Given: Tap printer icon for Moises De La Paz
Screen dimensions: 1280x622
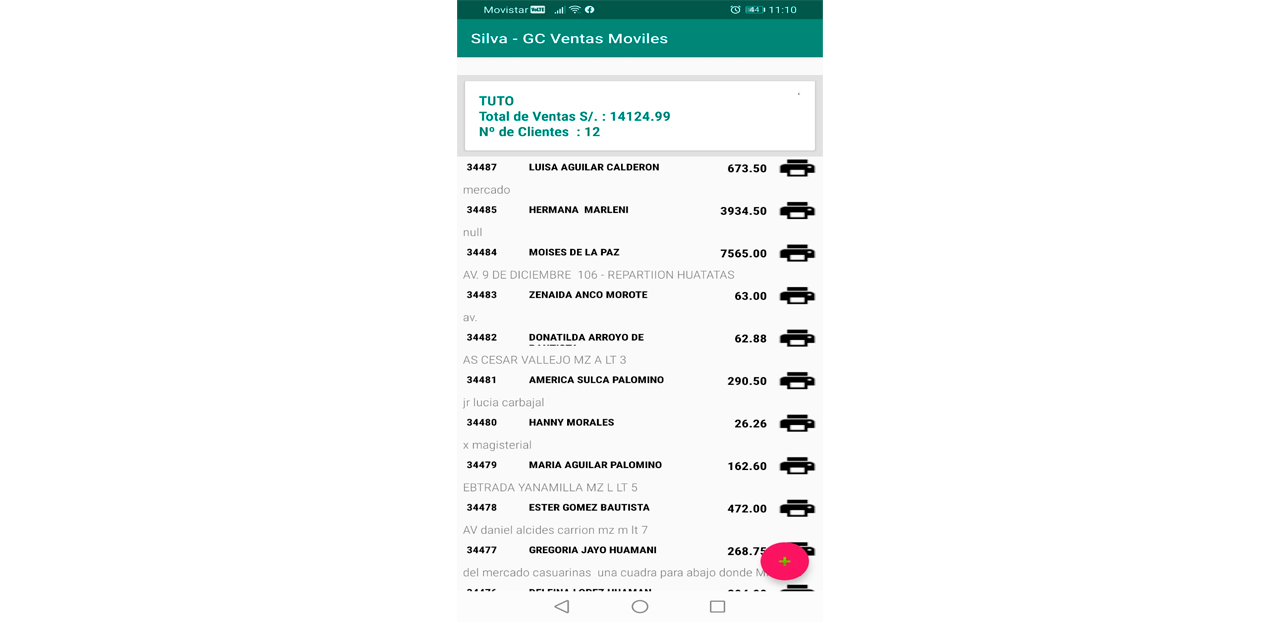Looking at the screenshot, I should coord(797,254).
